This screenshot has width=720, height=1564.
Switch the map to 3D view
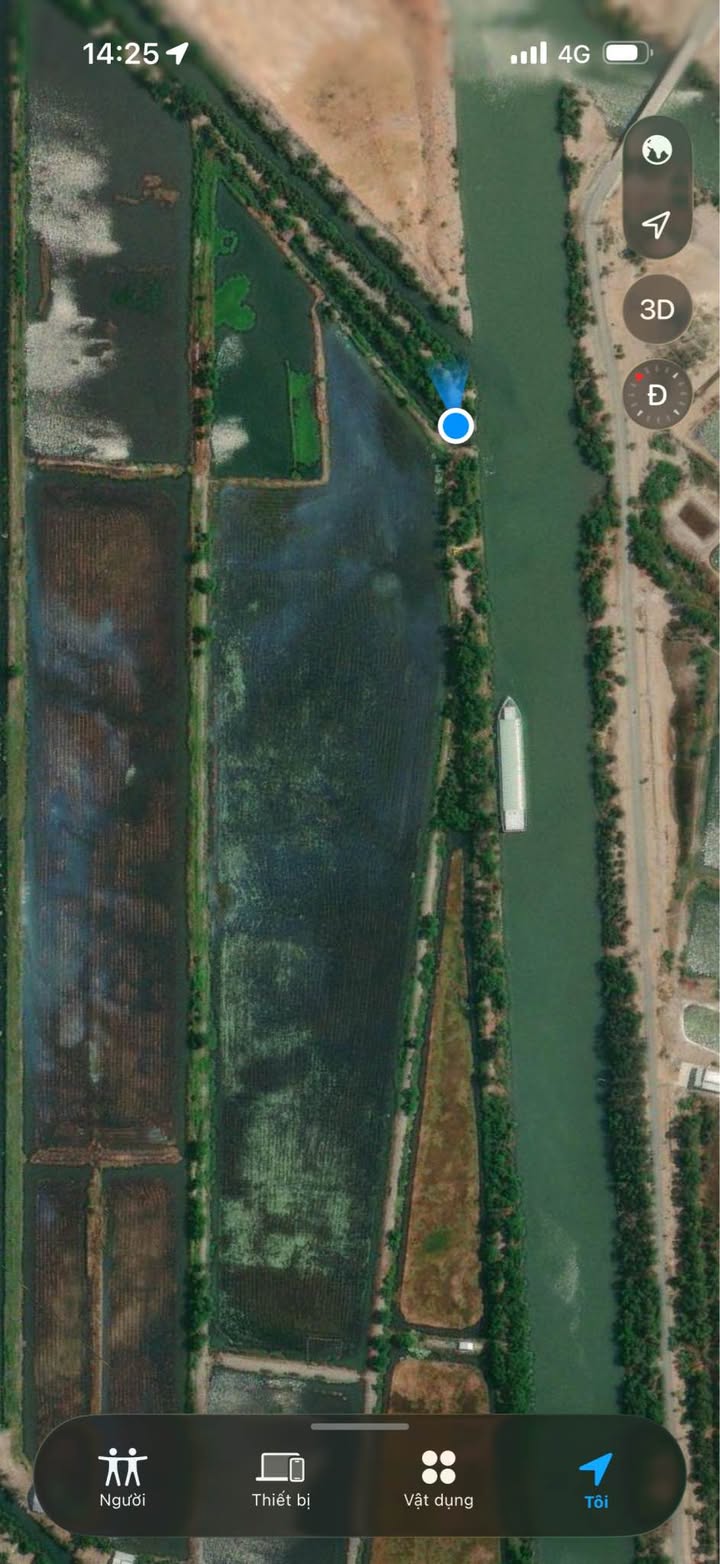point(657,310)
